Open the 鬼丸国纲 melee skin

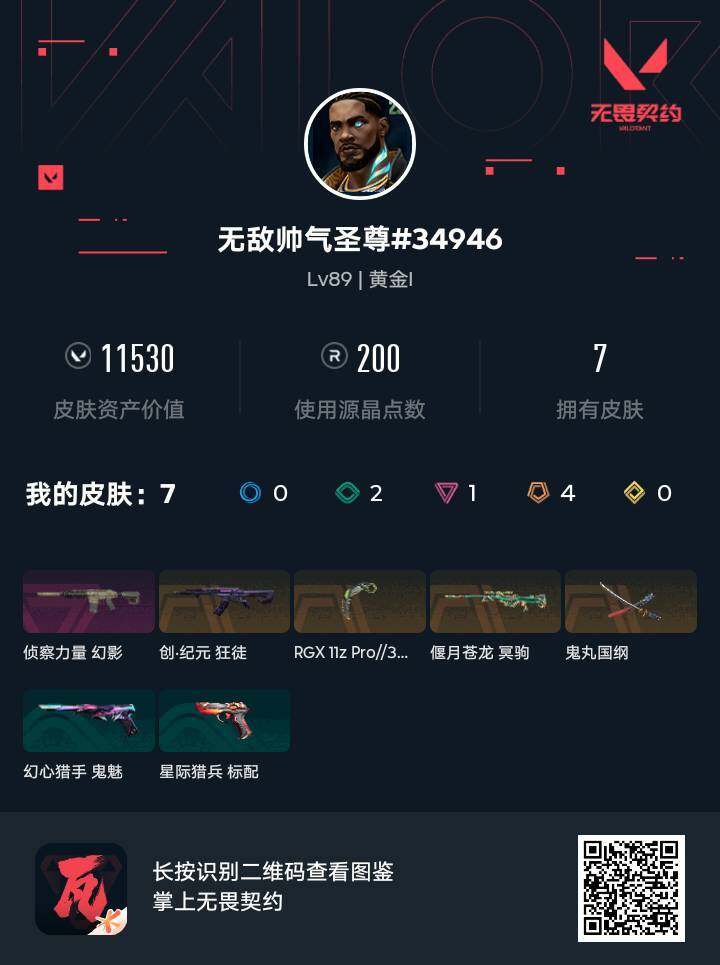point(633,601)
